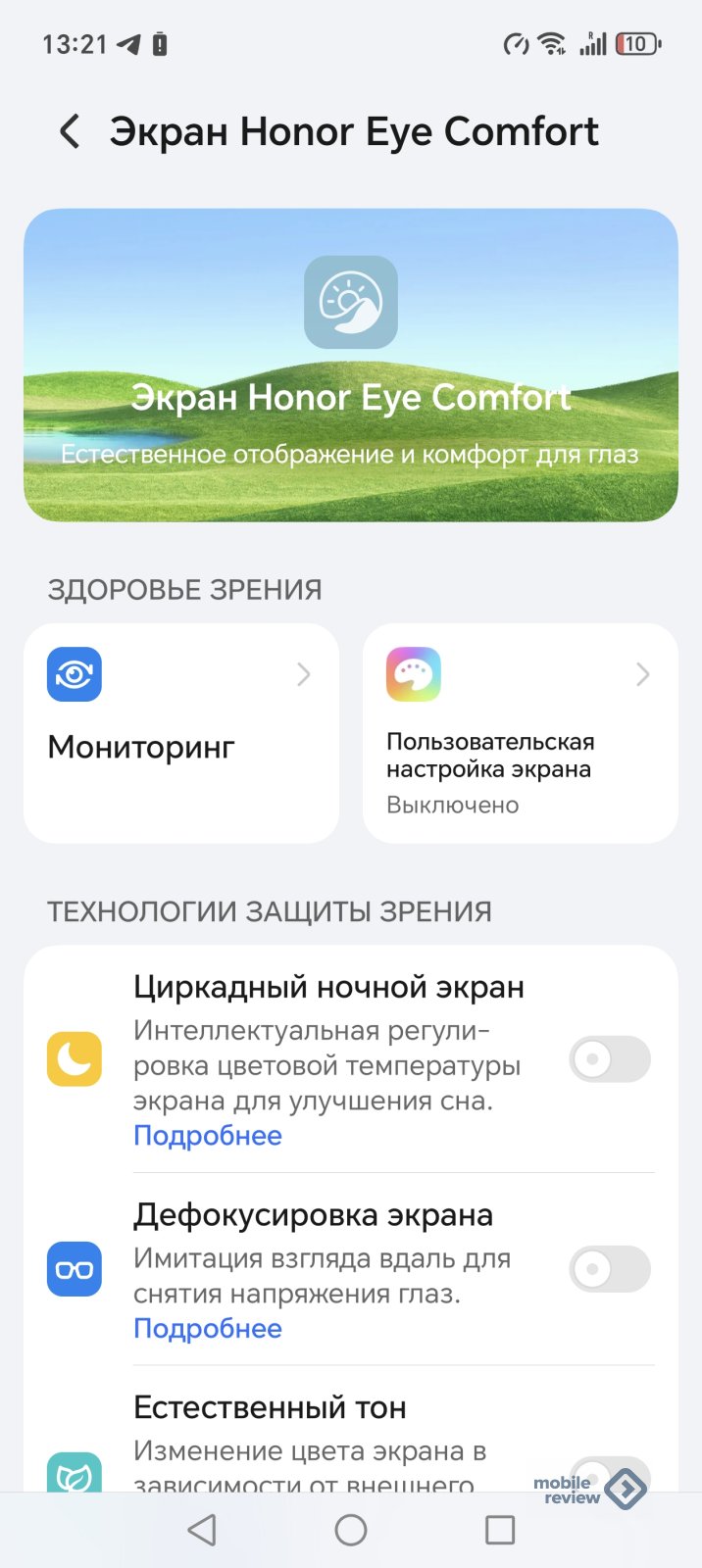Go back from Honor Eye Comfort screen
The height and width of the screenshot is (1568, 702).
[x=70, y=131]
